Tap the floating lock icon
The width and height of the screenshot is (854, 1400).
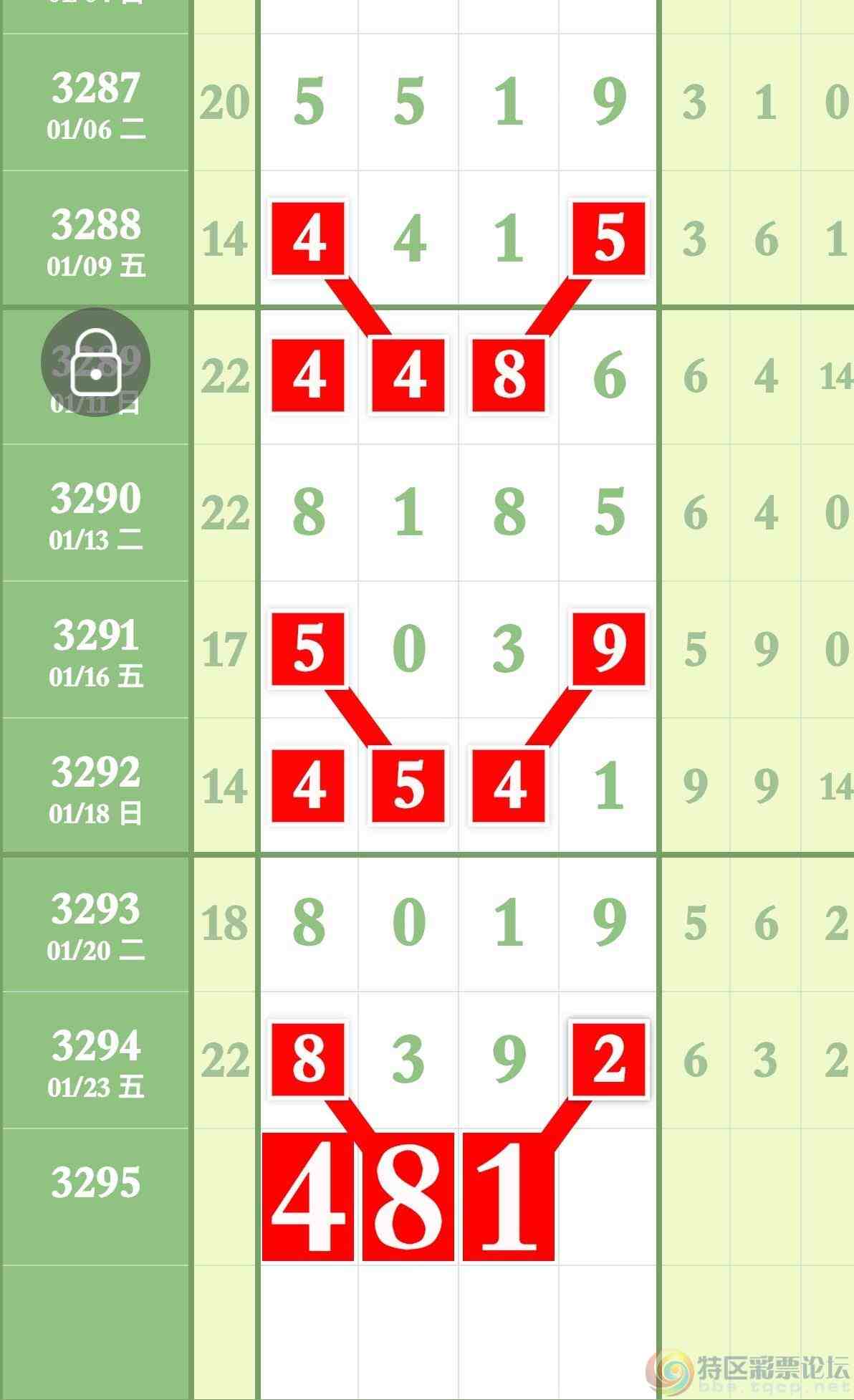[x=95, y=362]
